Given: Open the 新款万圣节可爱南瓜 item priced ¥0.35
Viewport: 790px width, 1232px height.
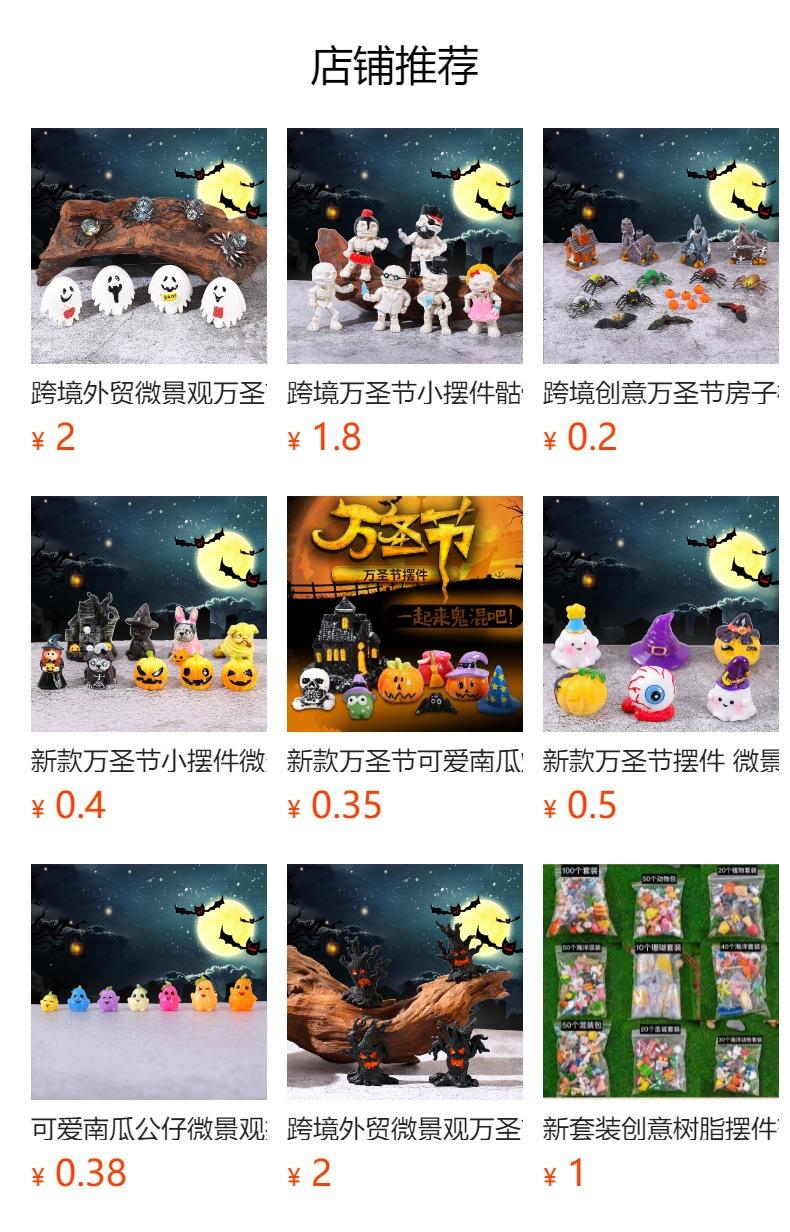Looking at the screenshot, I should [405, 614].
